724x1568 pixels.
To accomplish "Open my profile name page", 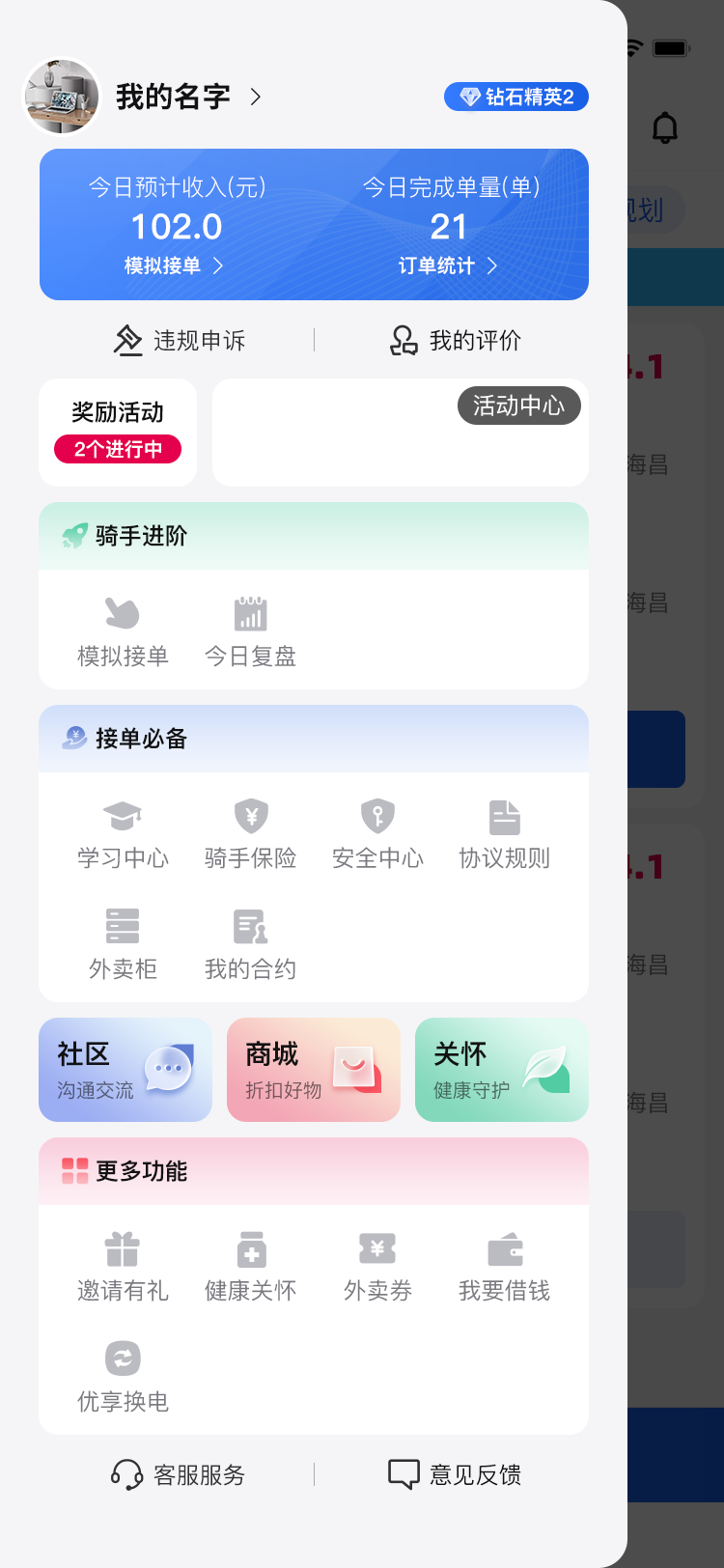I will click(x=175, y=97).
